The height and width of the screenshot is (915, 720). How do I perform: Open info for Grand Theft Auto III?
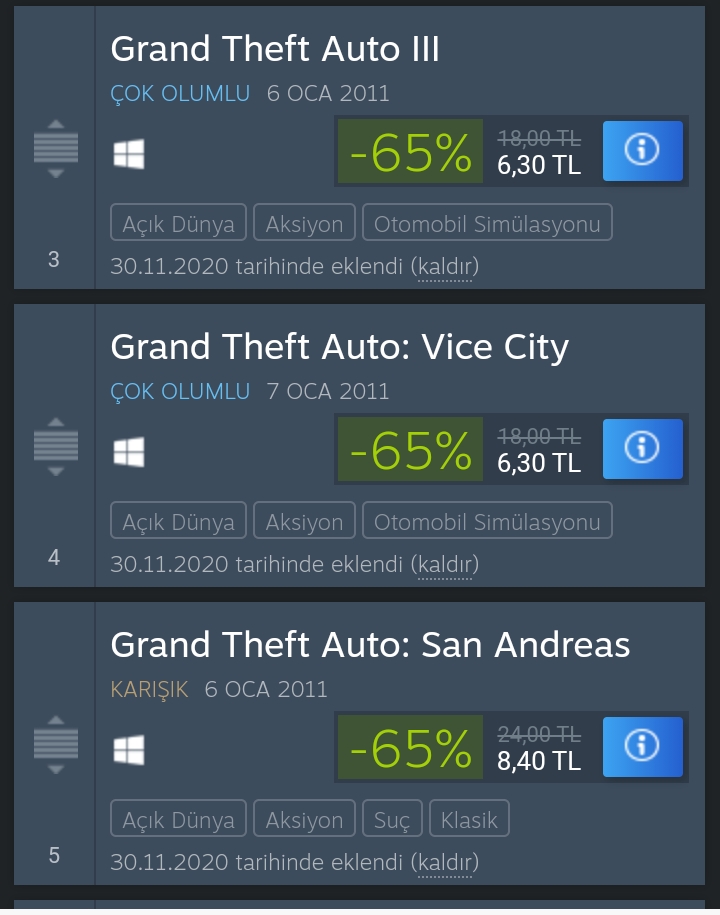(x=642, y=151)
